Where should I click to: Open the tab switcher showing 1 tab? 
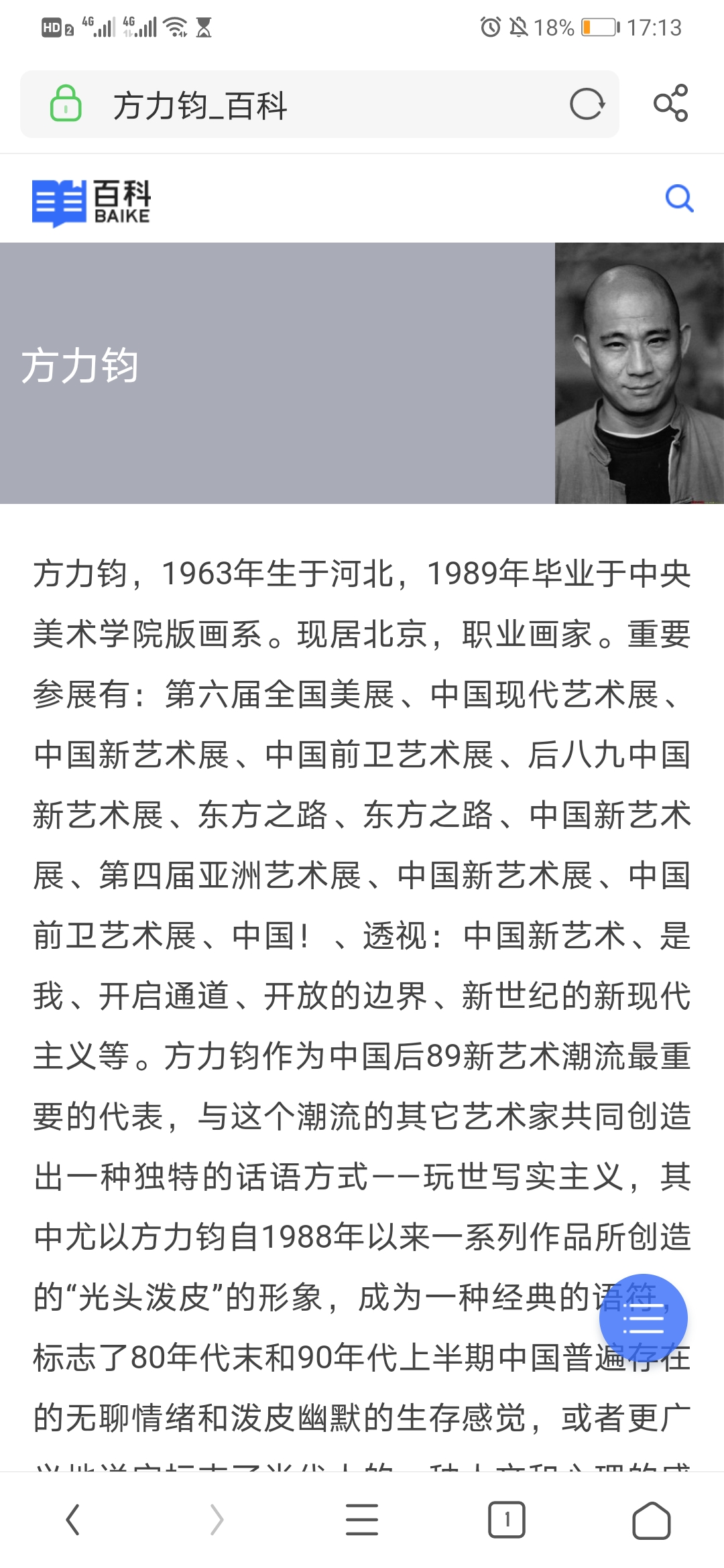(x=507, y=1519)
